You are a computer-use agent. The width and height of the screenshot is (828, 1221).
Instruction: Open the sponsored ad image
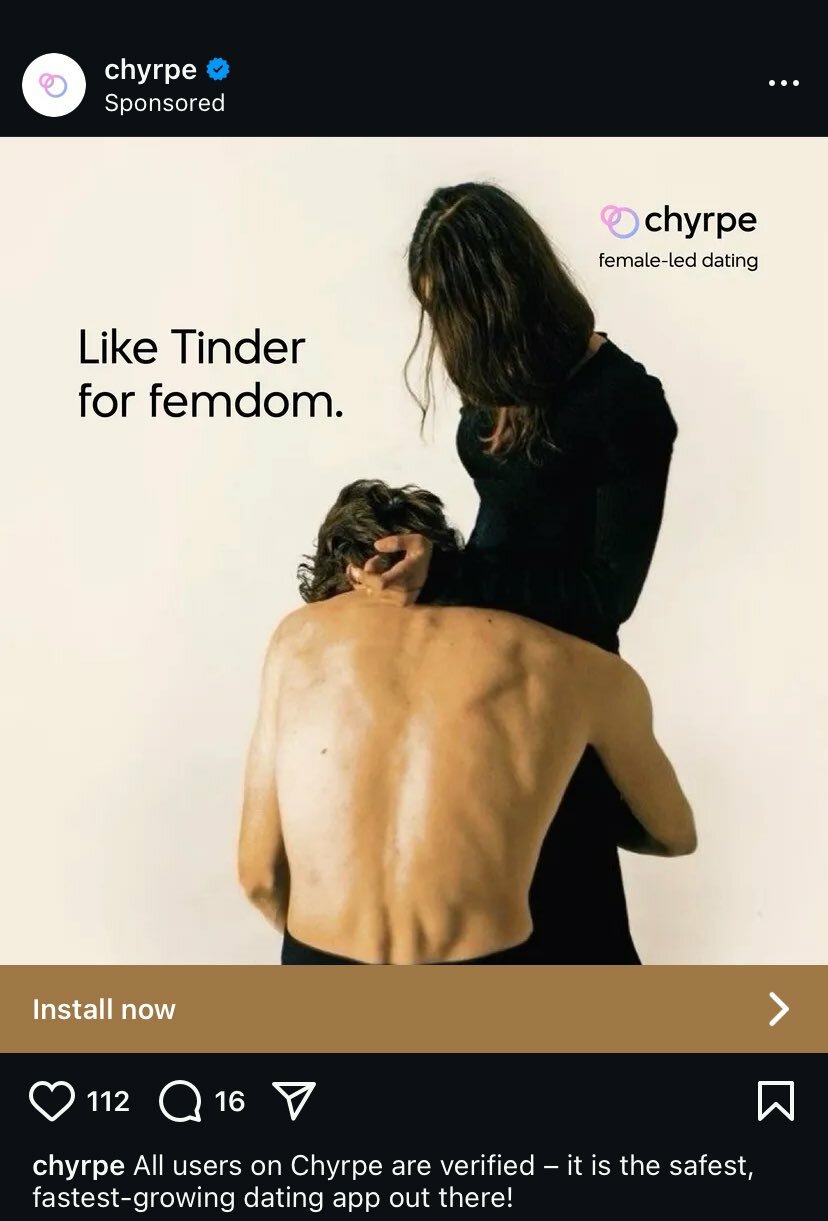click(x=414, y=550)
